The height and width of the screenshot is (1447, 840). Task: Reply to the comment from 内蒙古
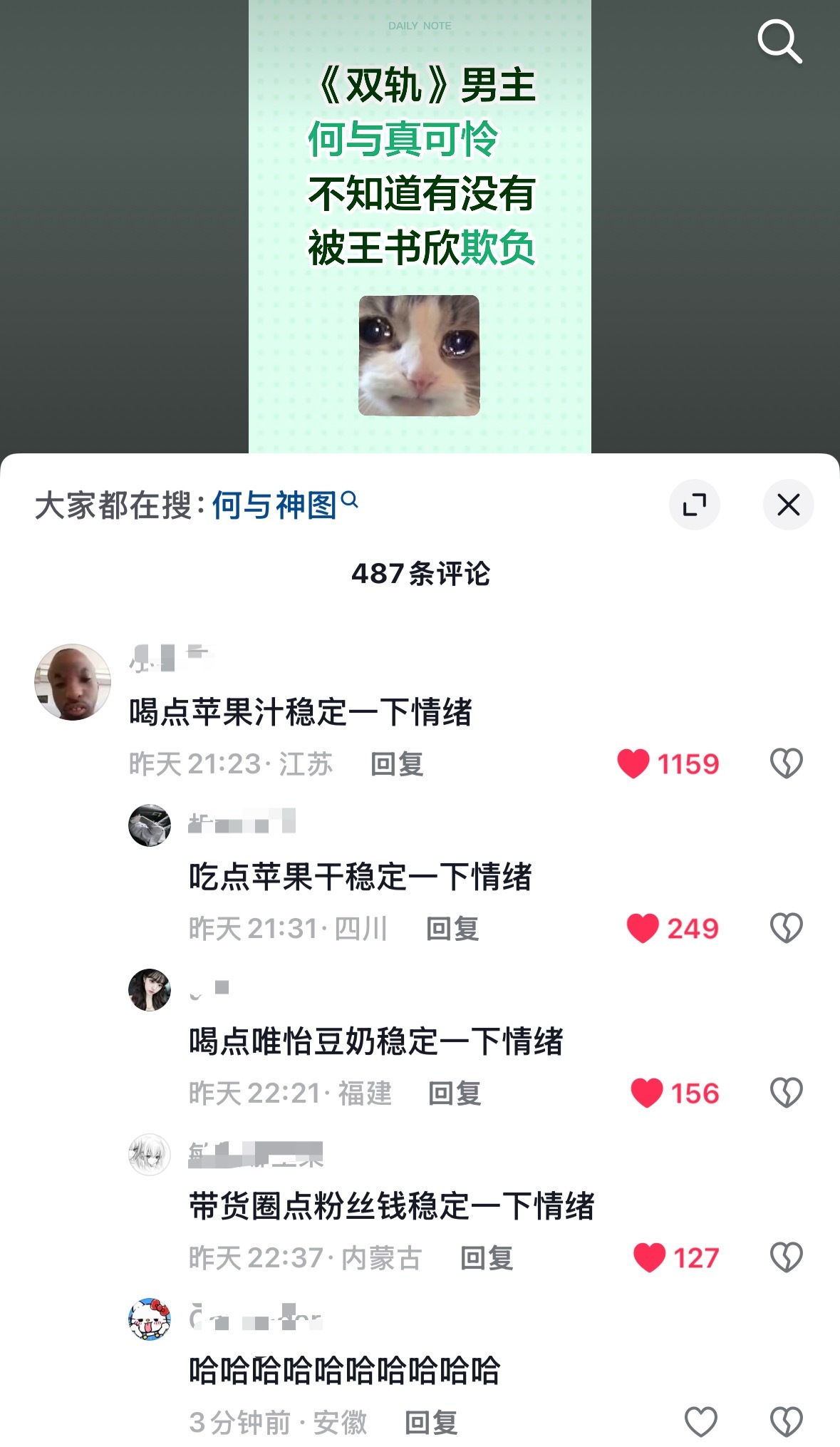(x=487, y=1258)
